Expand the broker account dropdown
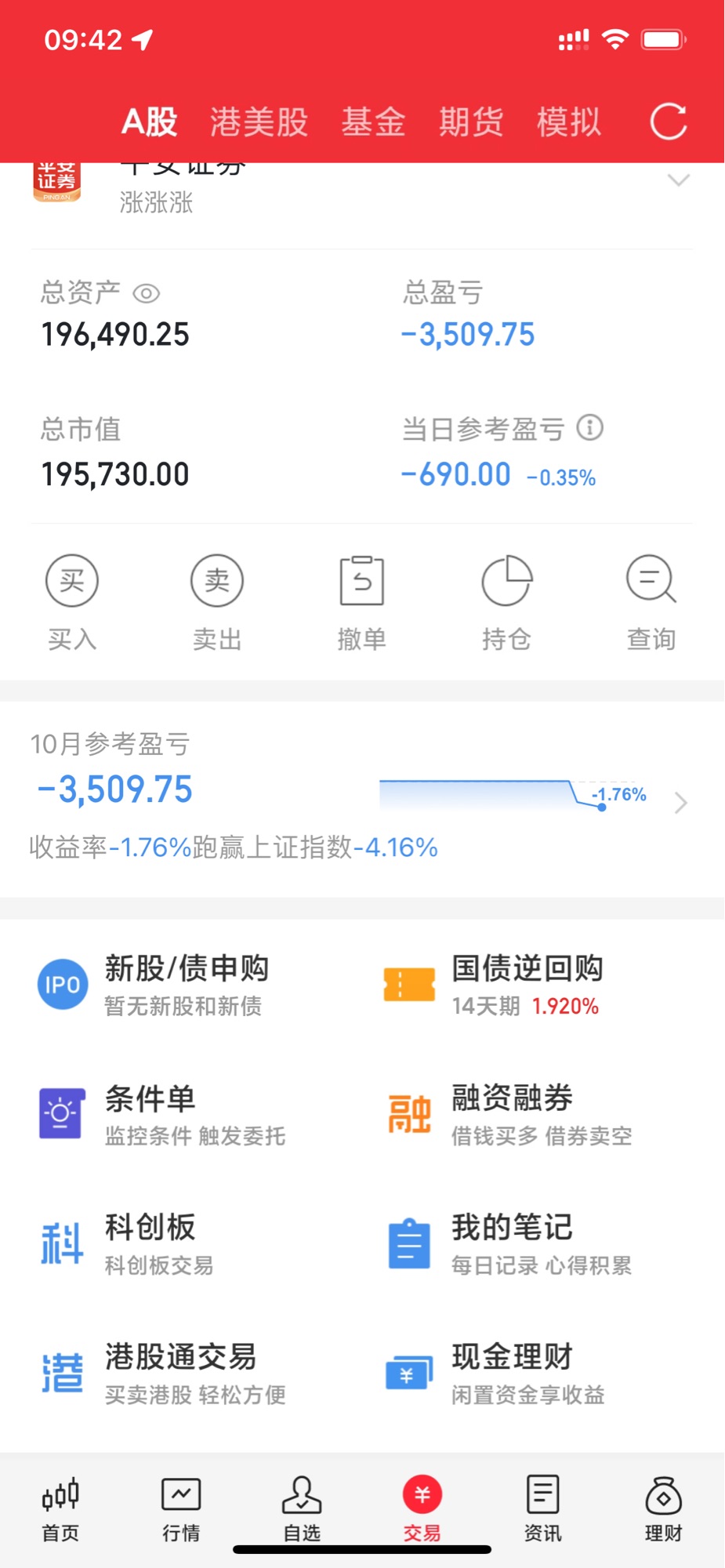Screen dimensions: 725x1568 (678, 180)
